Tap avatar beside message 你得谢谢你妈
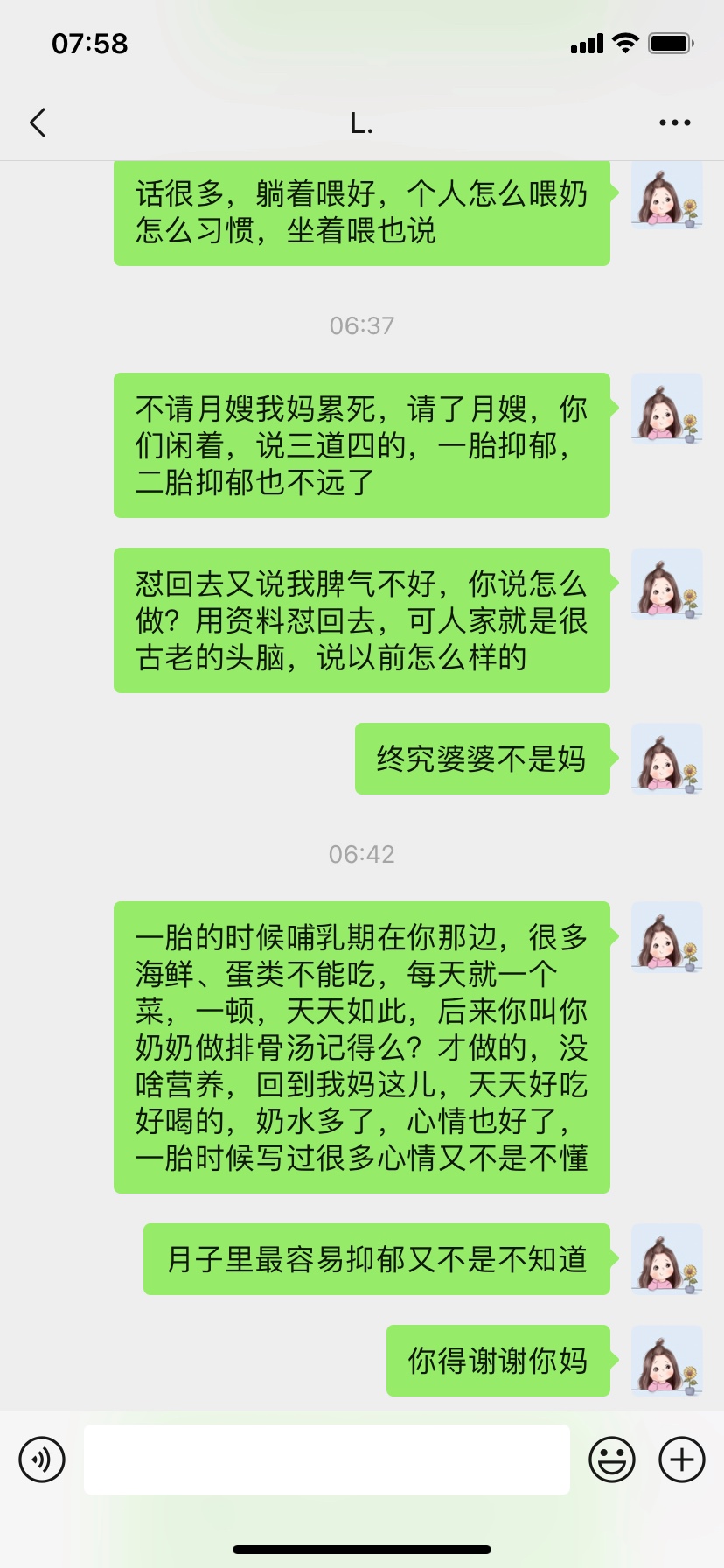 pyautogui.click(x=667, y=1361)
